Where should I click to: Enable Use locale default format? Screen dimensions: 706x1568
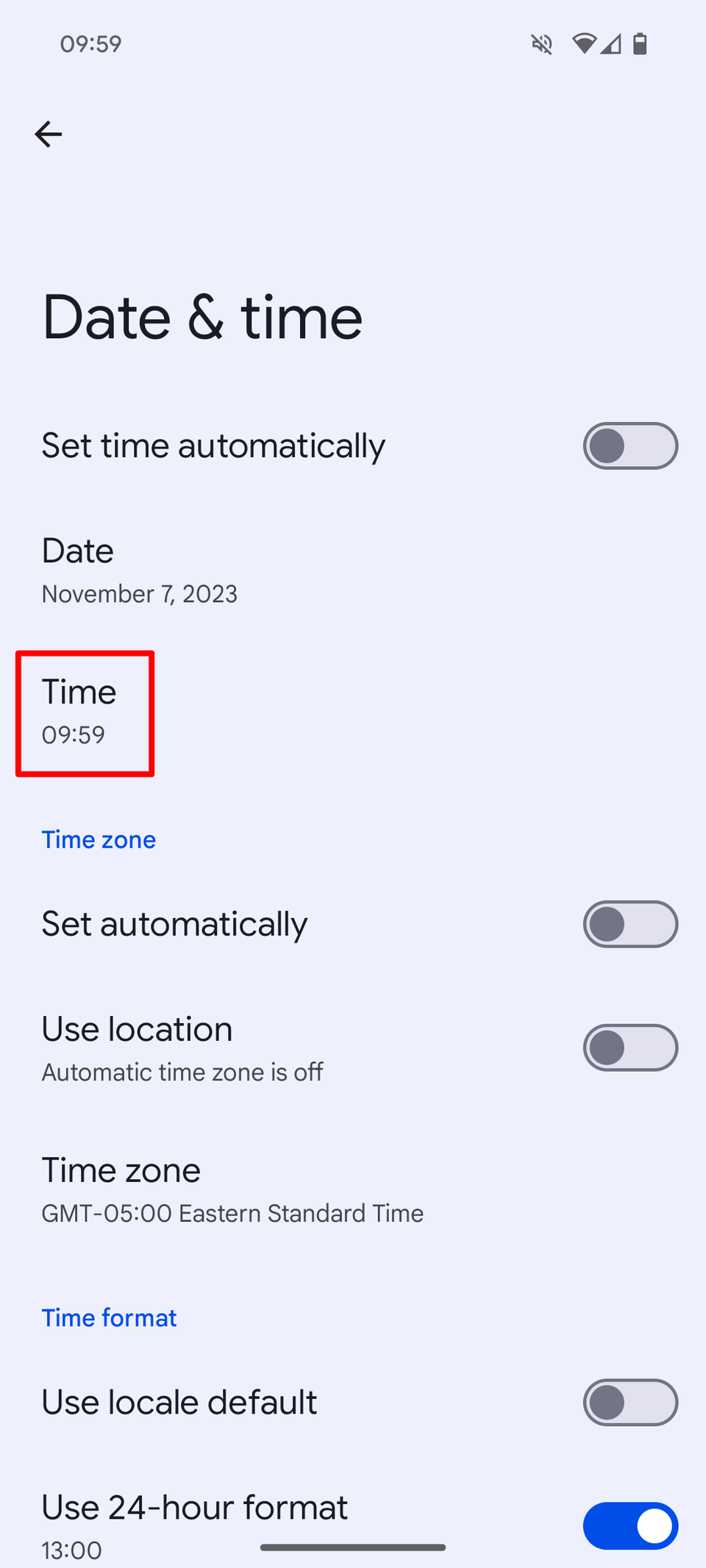click(630, 1402)
